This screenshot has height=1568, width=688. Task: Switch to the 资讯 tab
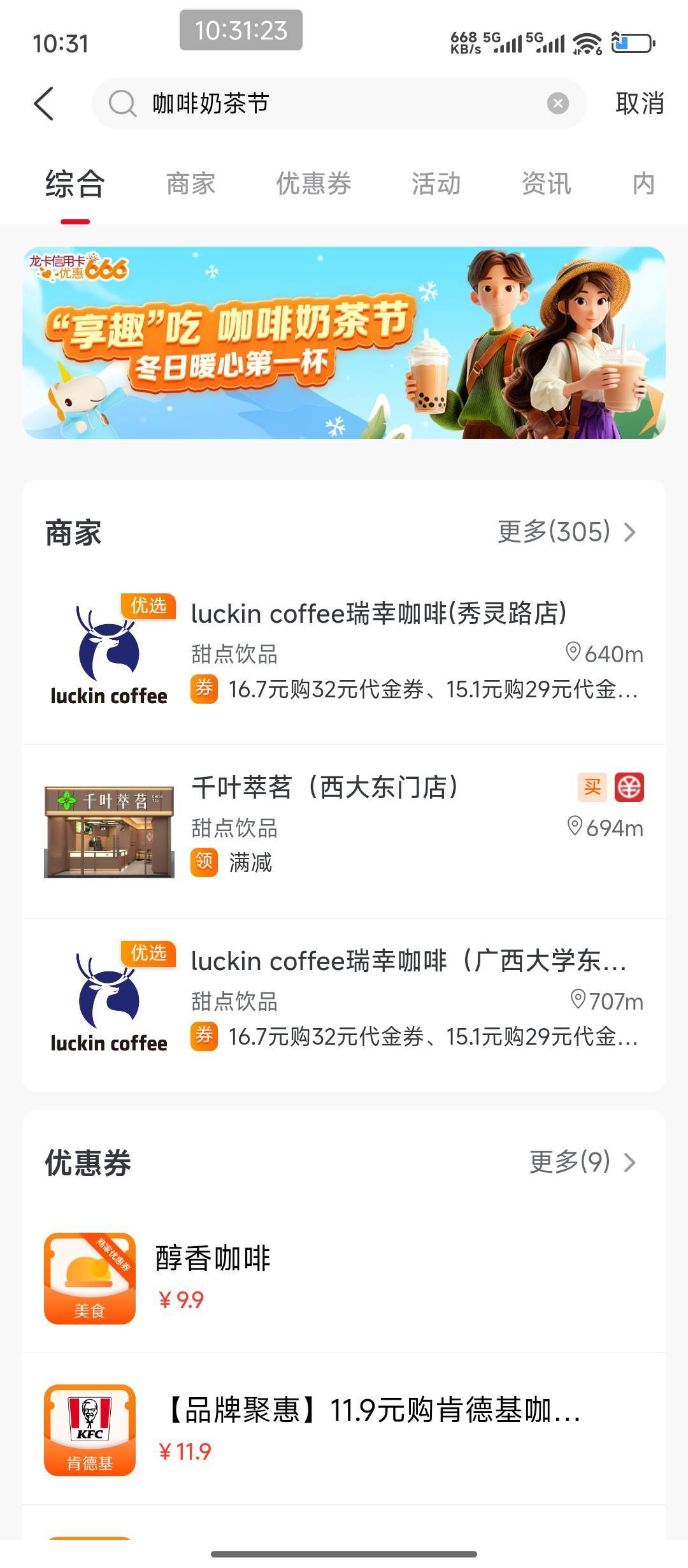546,184
